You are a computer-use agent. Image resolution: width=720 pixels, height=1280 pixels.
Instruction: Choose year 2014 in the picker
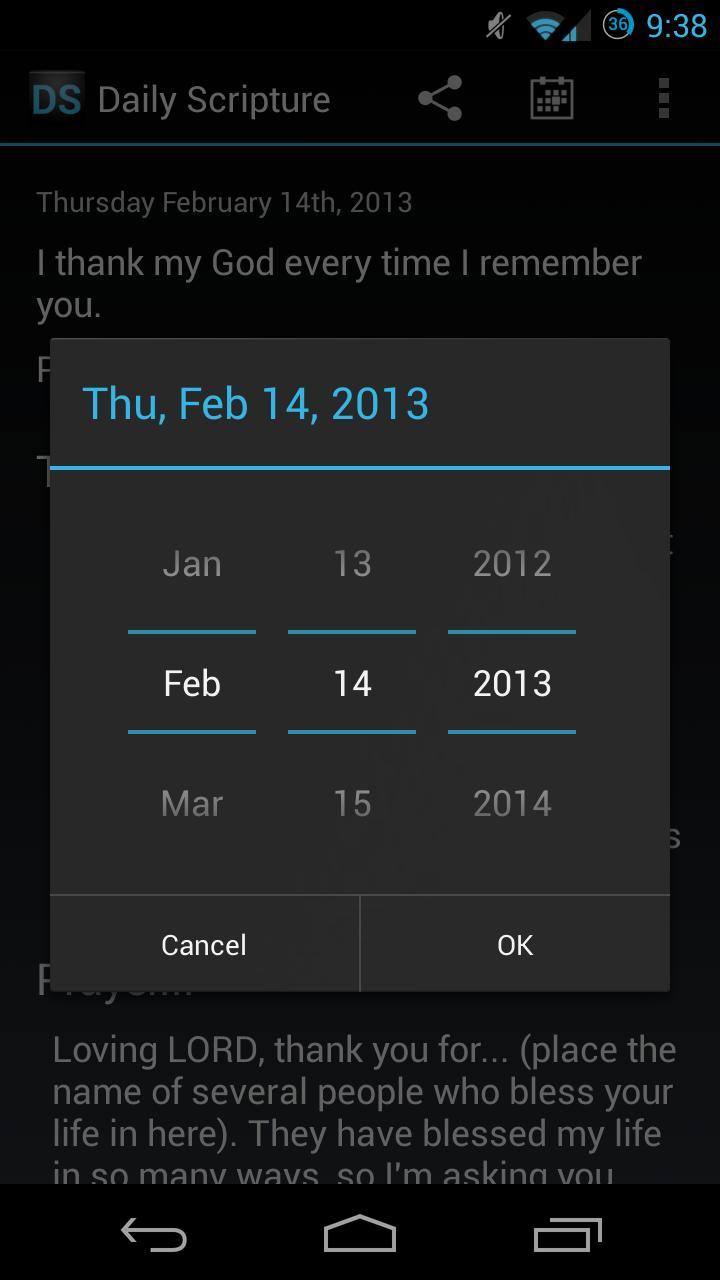point(512,804)
